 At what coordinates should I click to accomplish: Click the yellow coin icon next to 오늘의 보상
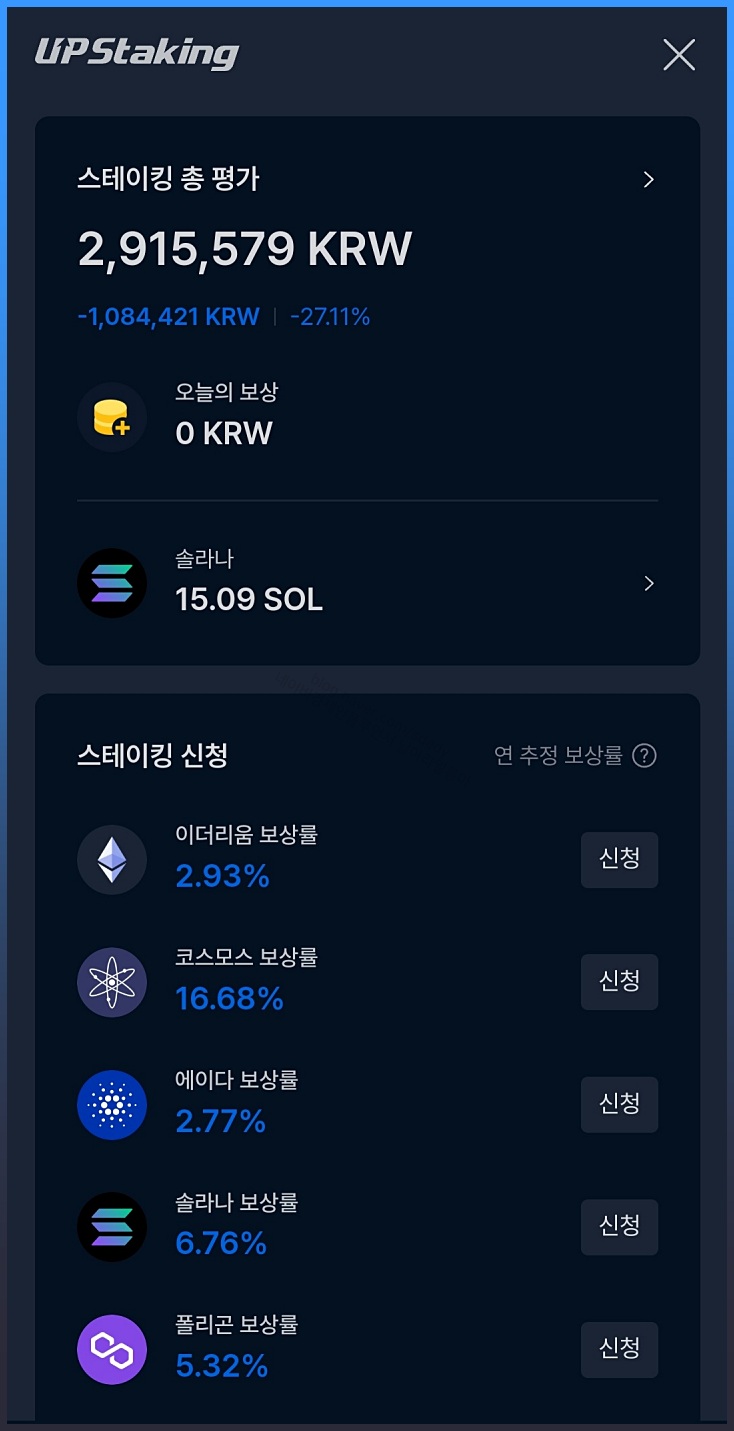click(112, 417)
